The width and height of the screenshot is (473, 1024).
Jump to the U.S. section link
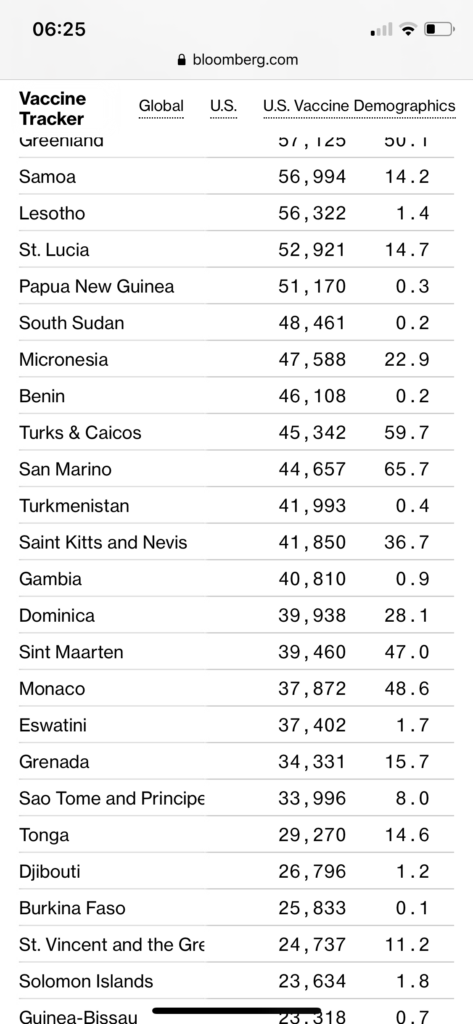[223, 106]
